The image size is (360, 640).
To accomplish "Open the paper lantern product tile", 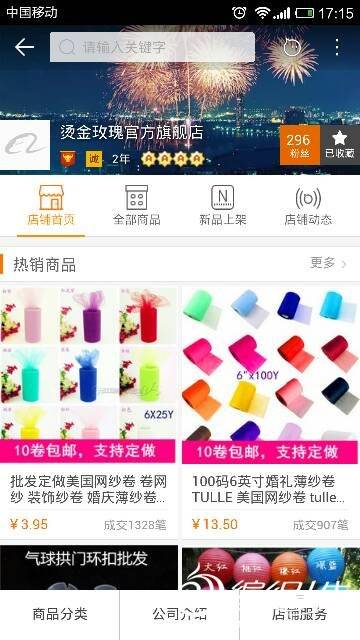I will tap(271, 569).
